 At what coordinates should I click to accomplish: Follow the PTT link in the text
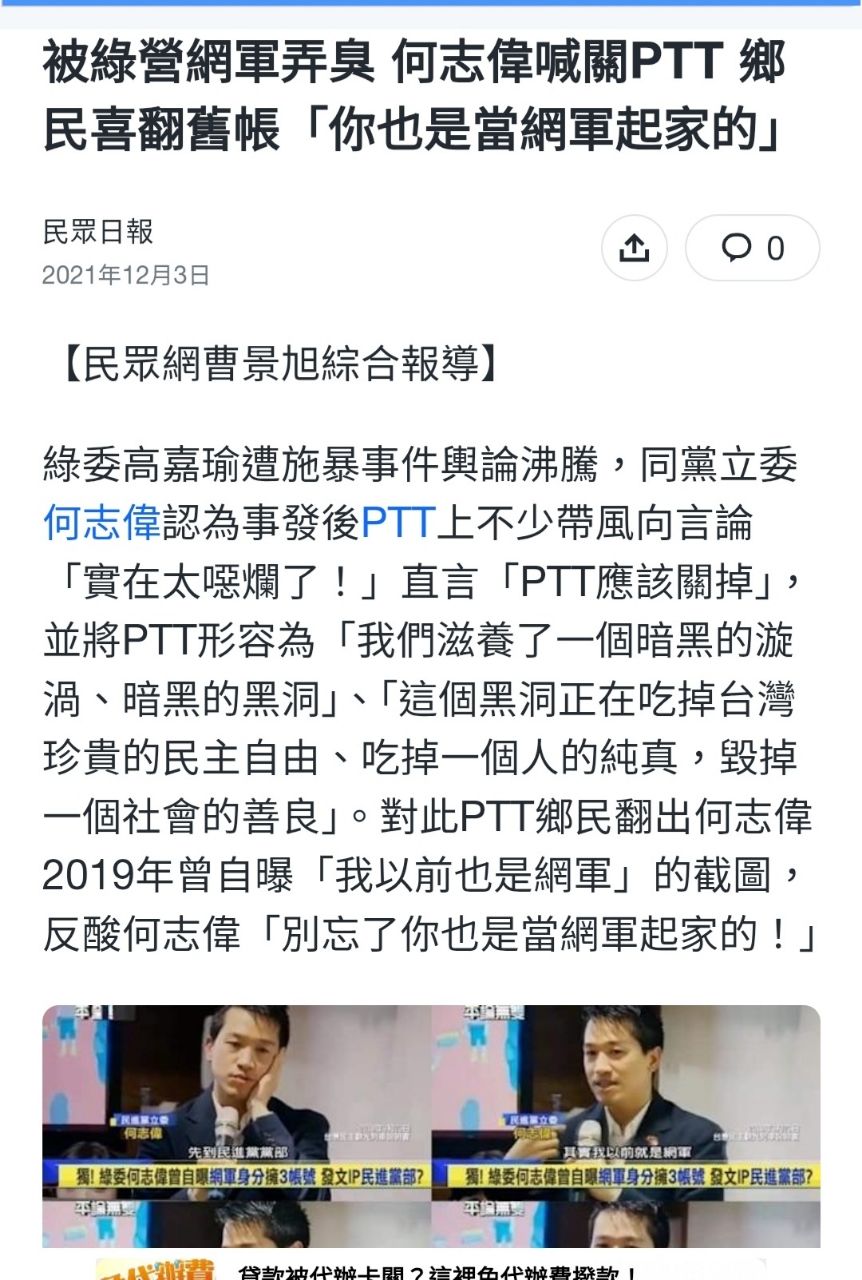[398, 522]
